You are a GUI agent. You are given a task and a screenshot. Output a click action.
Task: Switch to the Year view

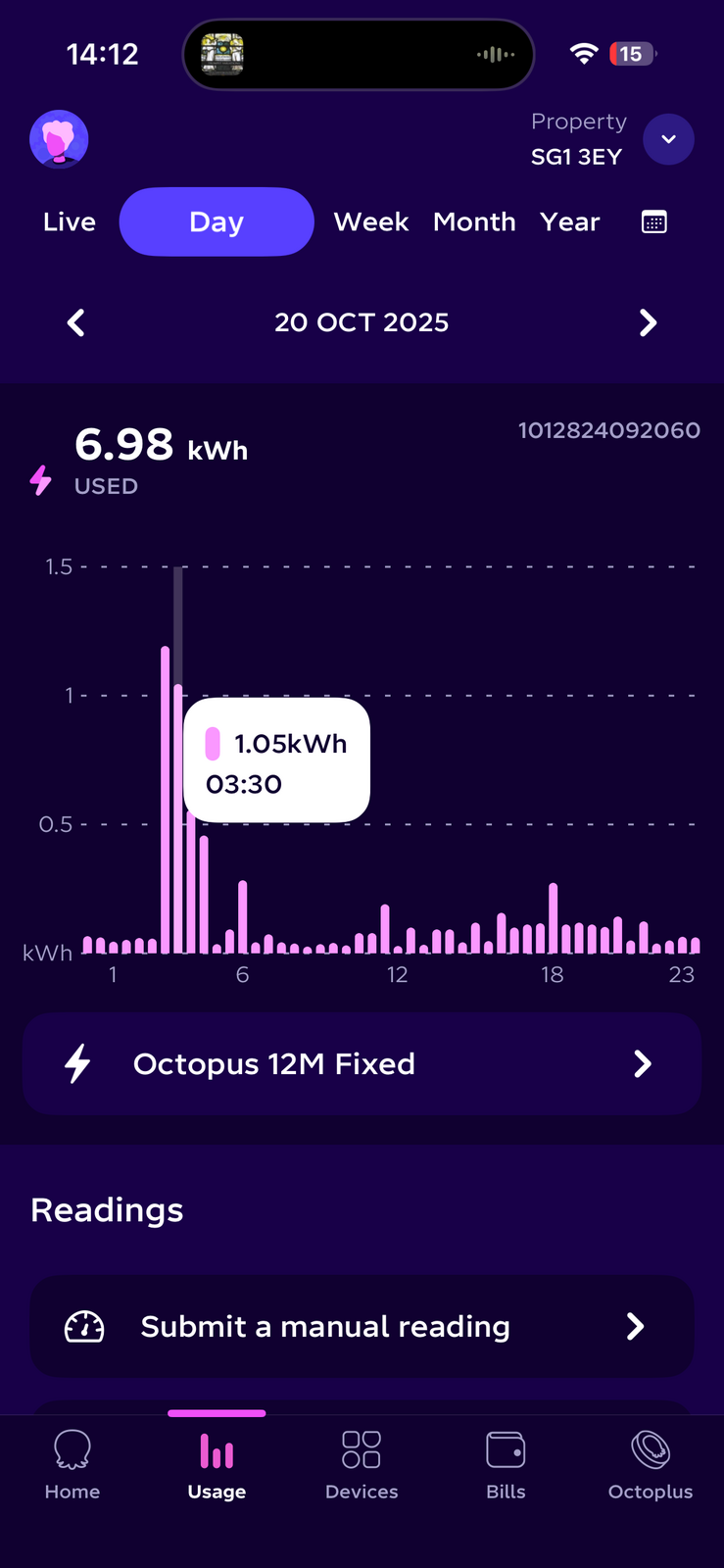coord(569,222)
